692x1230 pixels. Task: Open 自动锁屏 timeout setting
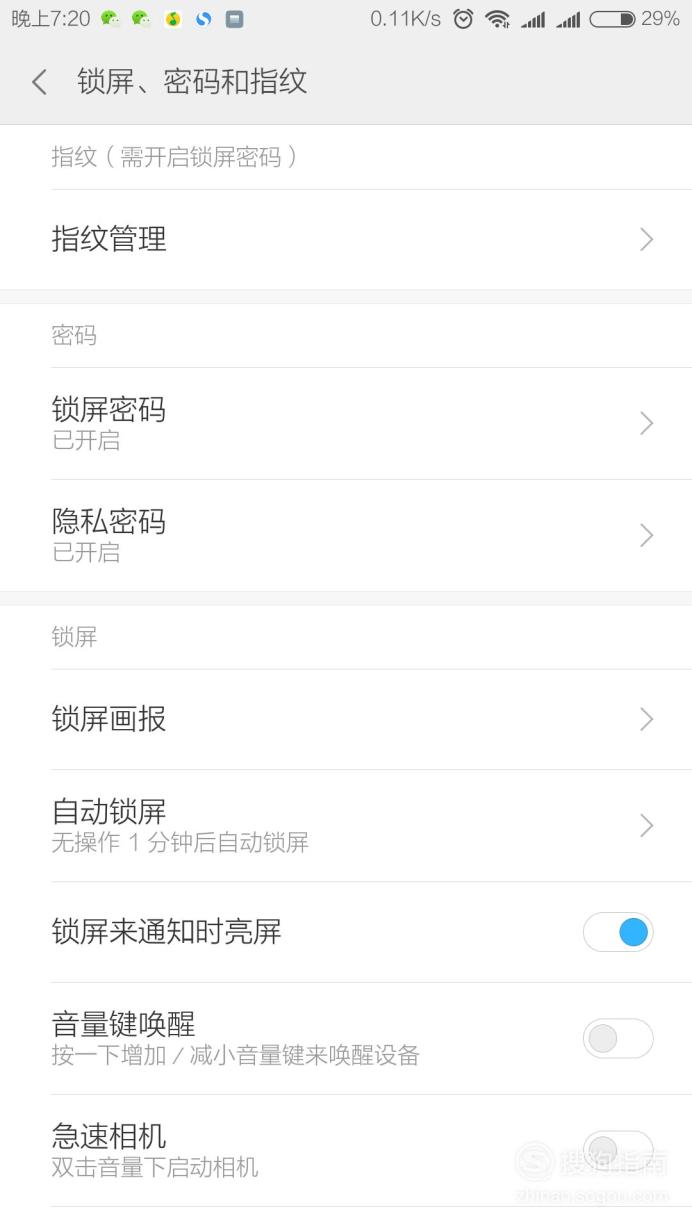tap(346, 825)
